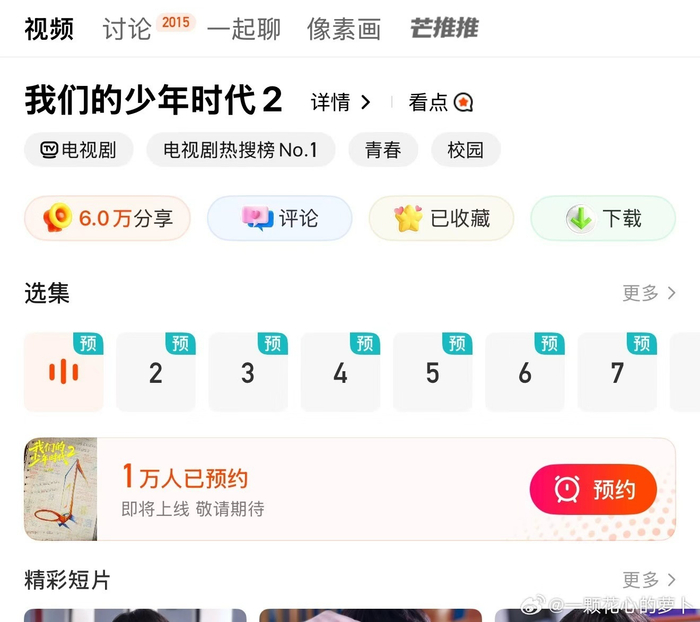Select episode 2 in 选集
Image resolution: width=700 pixels, height=622 pixels.
(x=156, y=373)
